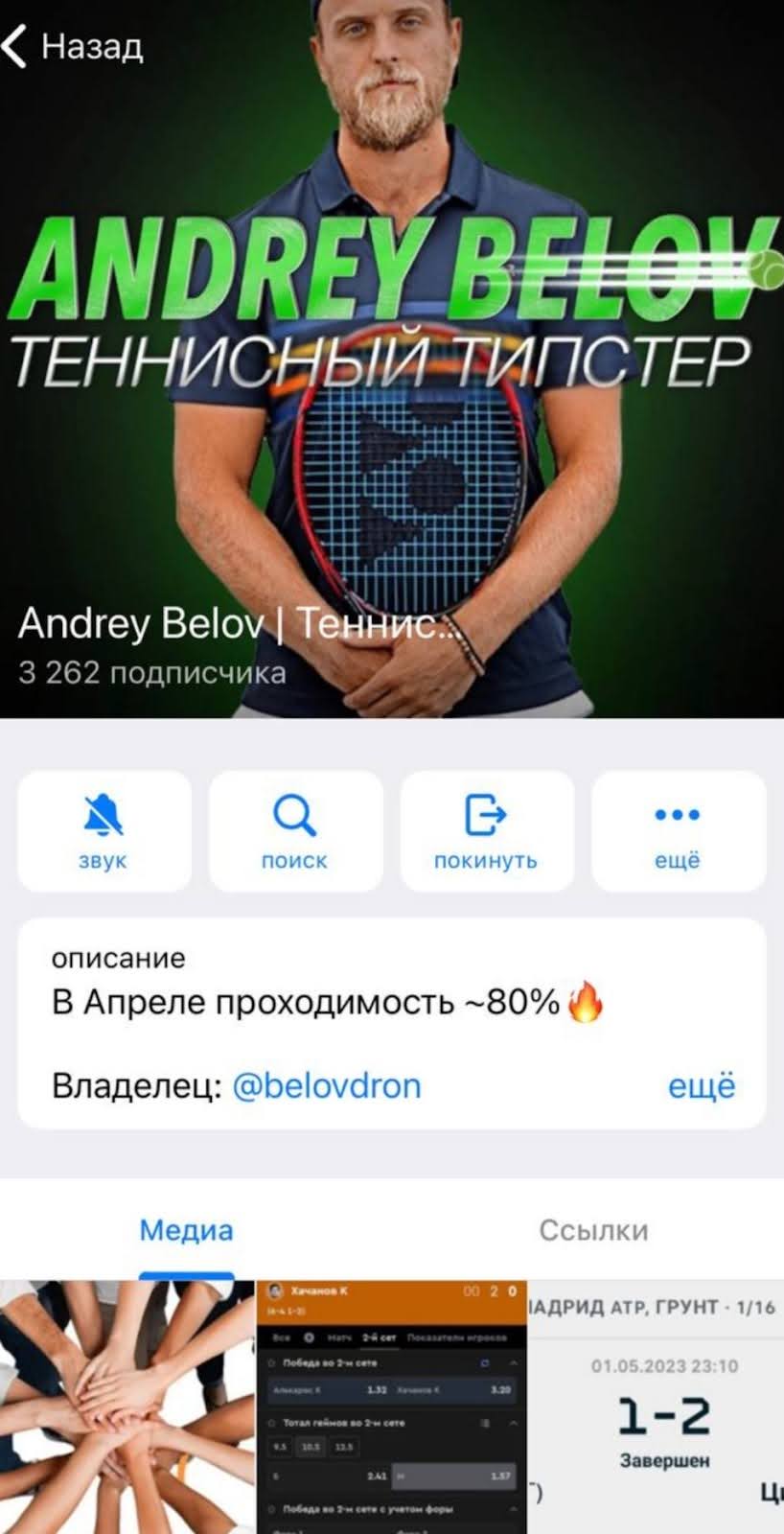Open the @belovdron owner profile link
Screen dimensions: 784x1534
click(327, 1085)
